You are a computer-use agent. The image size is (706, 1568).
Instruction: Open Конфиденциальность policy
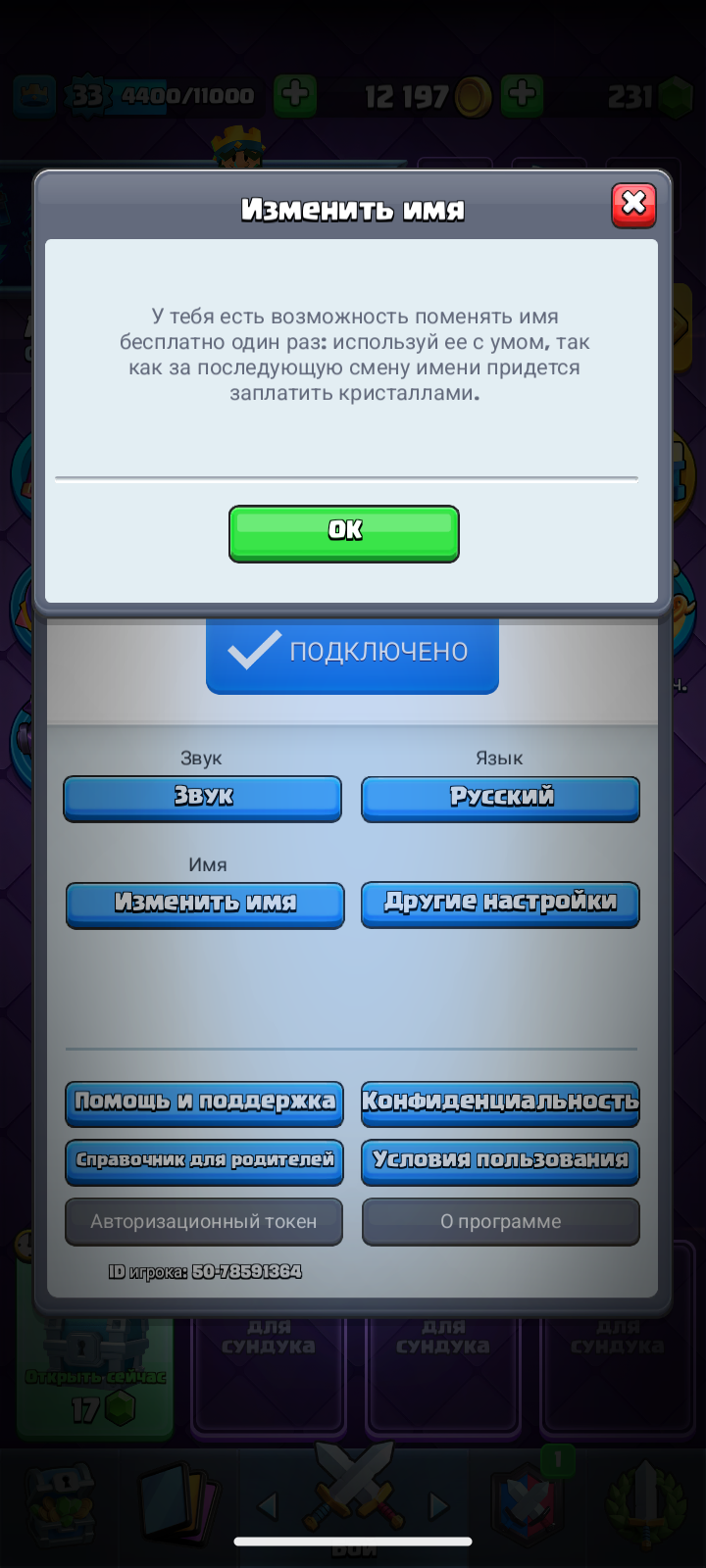501,1103
